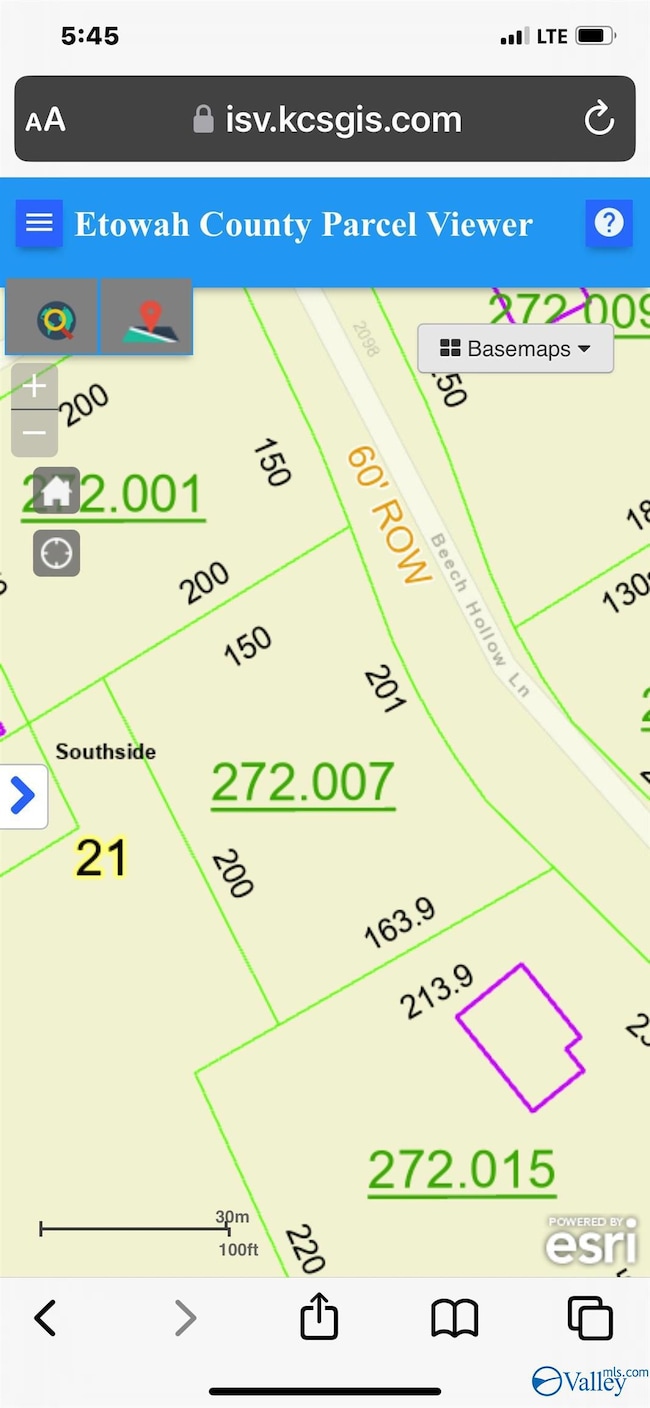
Task: Return map to home extent
Action: tap(56, 491)
